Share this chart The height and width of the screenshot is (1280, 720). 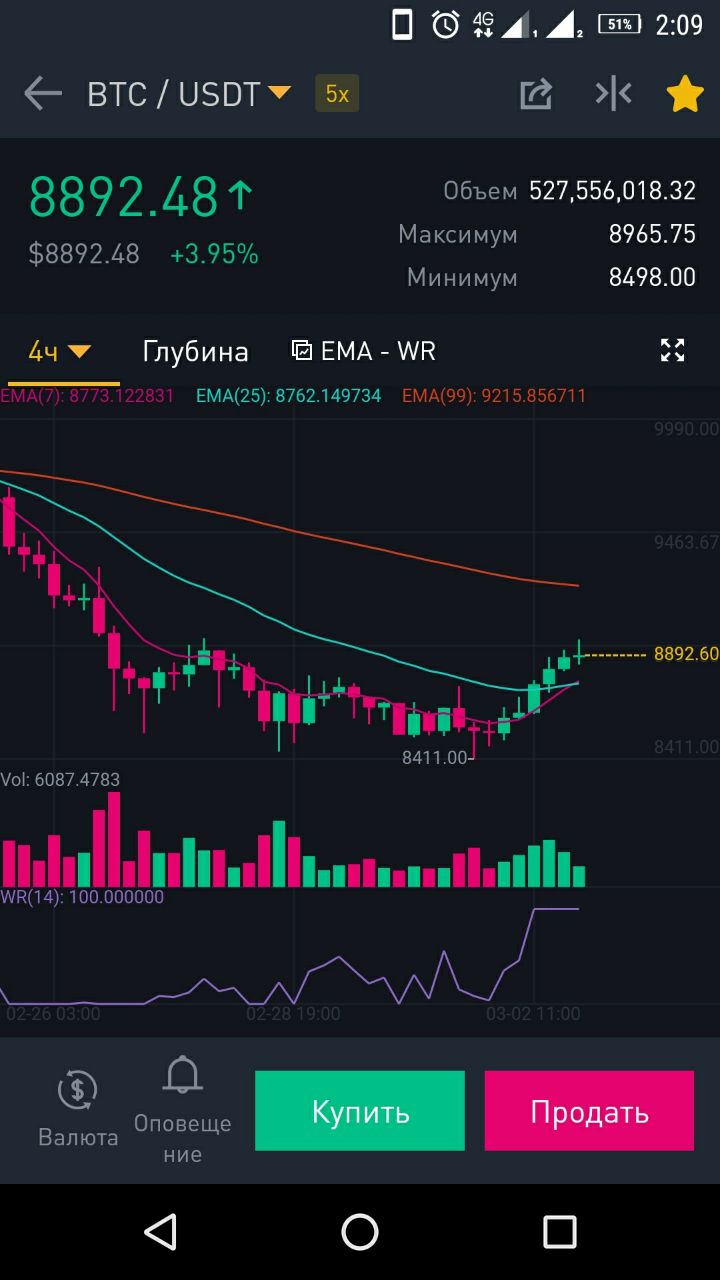[x=536, y=94]
